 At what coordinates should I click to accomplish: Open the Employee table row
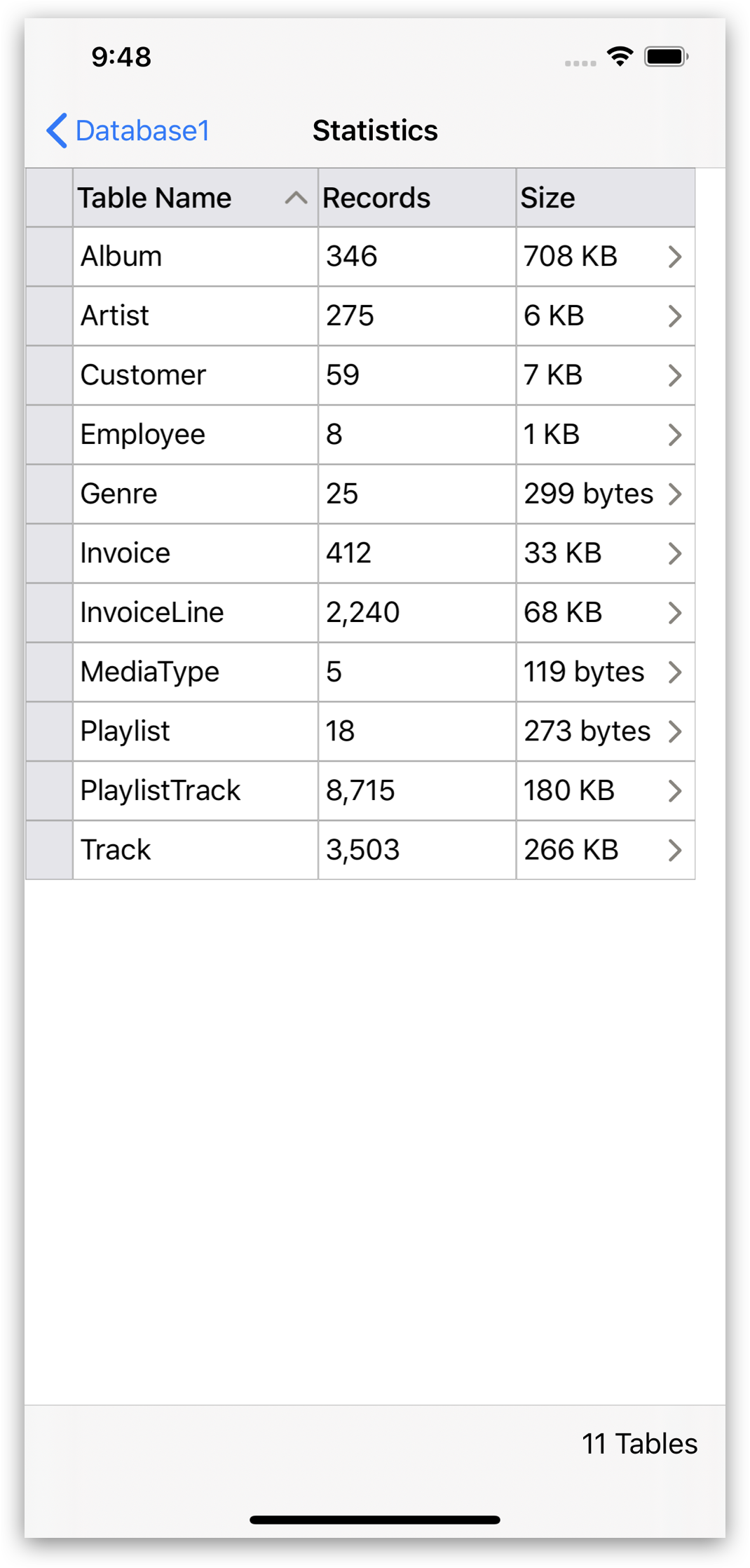pyautogui.click(x=360, y=435)
